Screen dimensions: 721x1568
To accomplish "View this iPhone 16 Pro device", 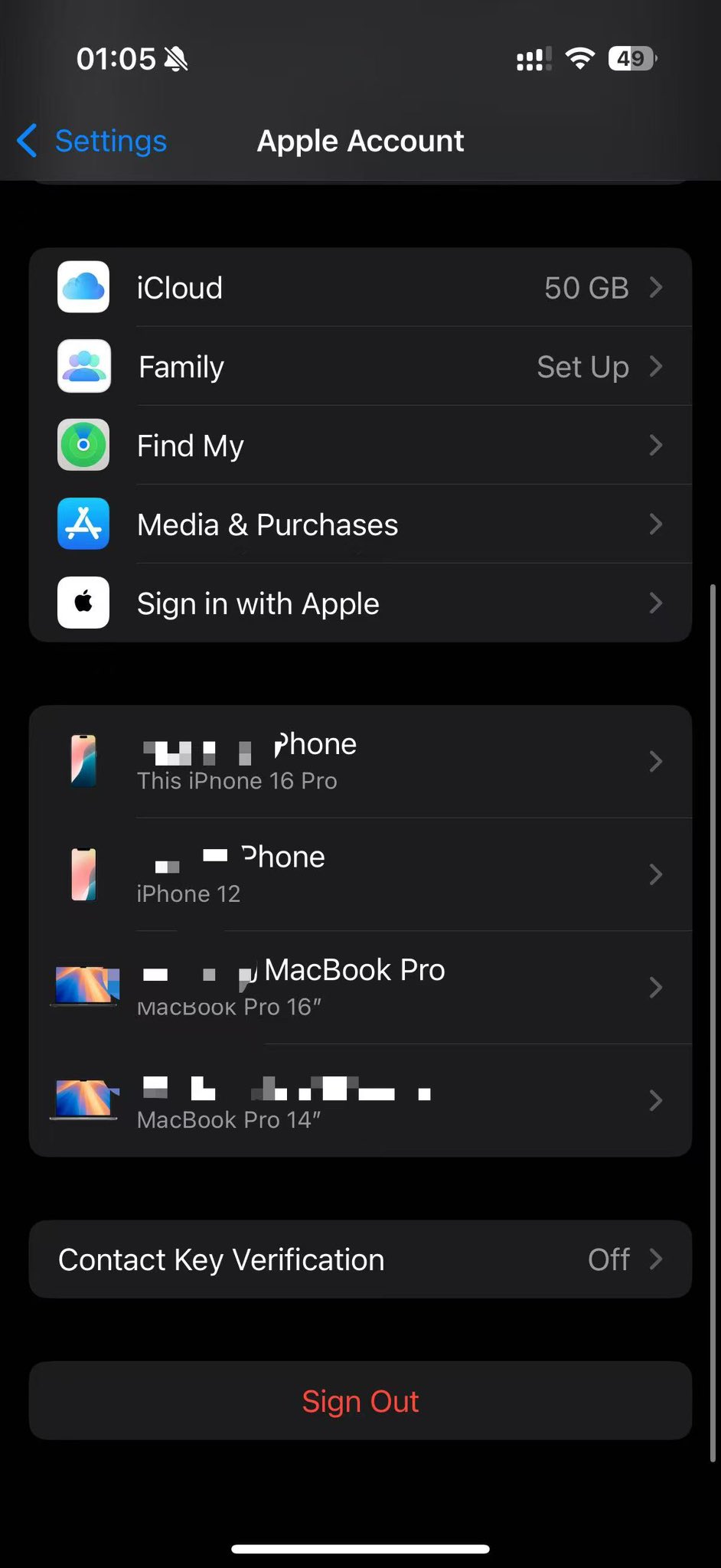I will pos(360,761).
